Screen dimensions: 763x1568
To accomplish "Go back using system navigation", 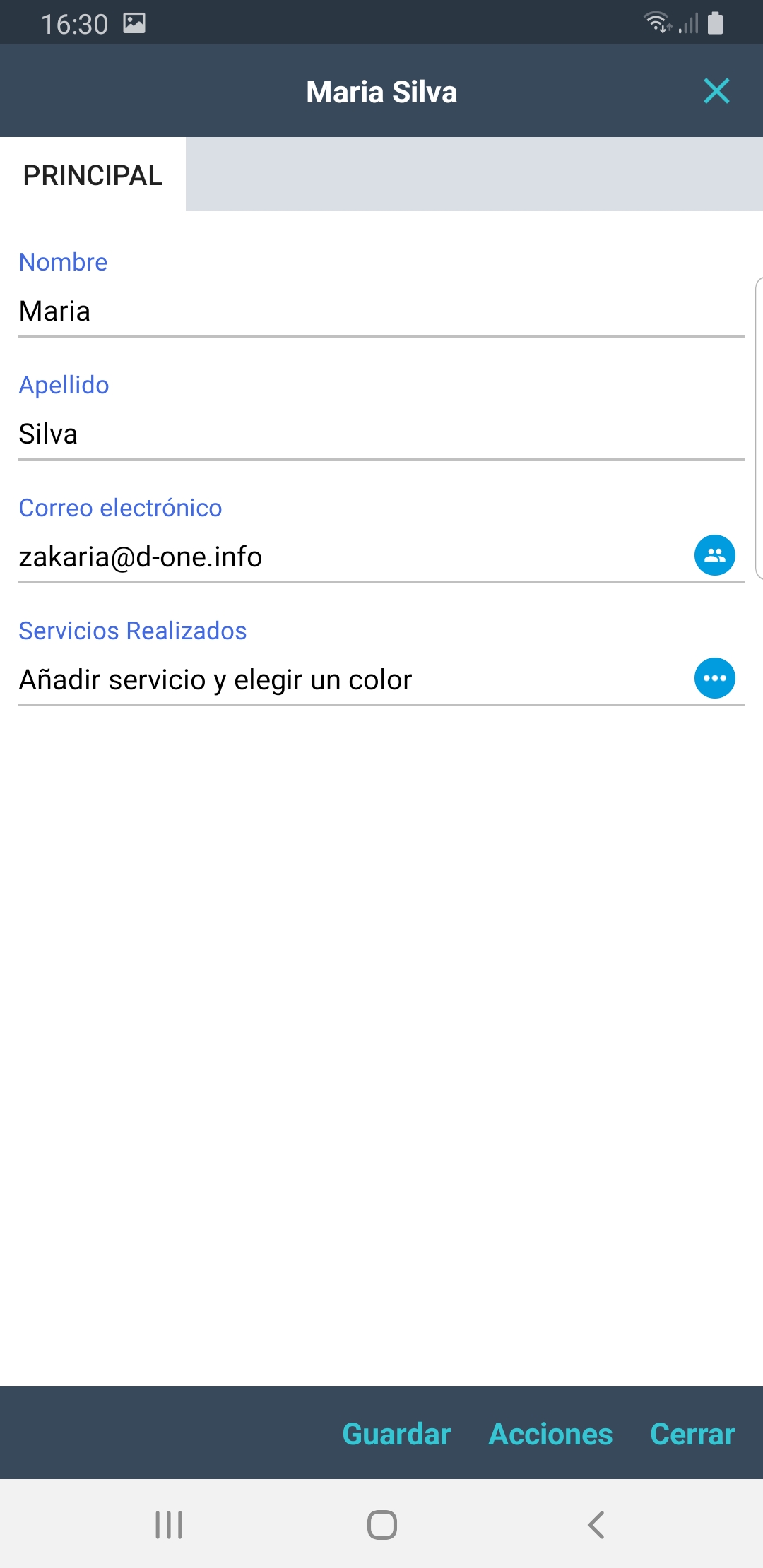I will pos(596,1525).
